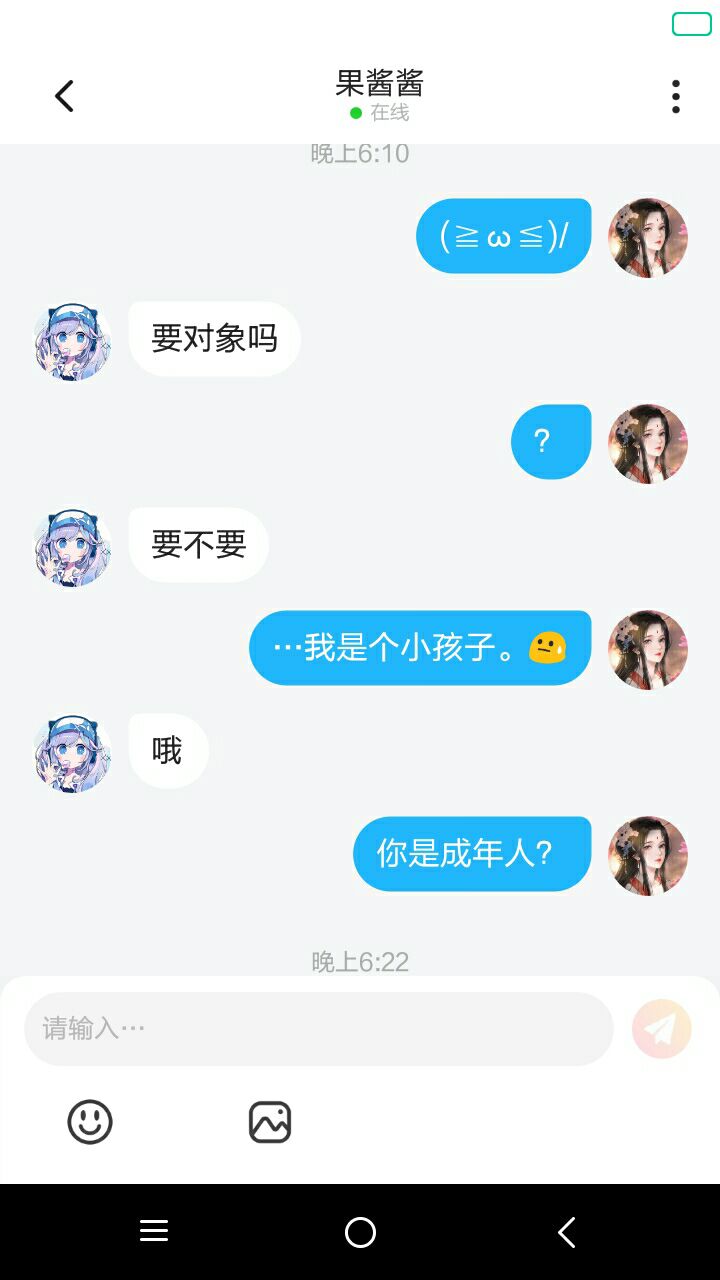Open system recent apps menu
720x1280 pixels.
154,1232
